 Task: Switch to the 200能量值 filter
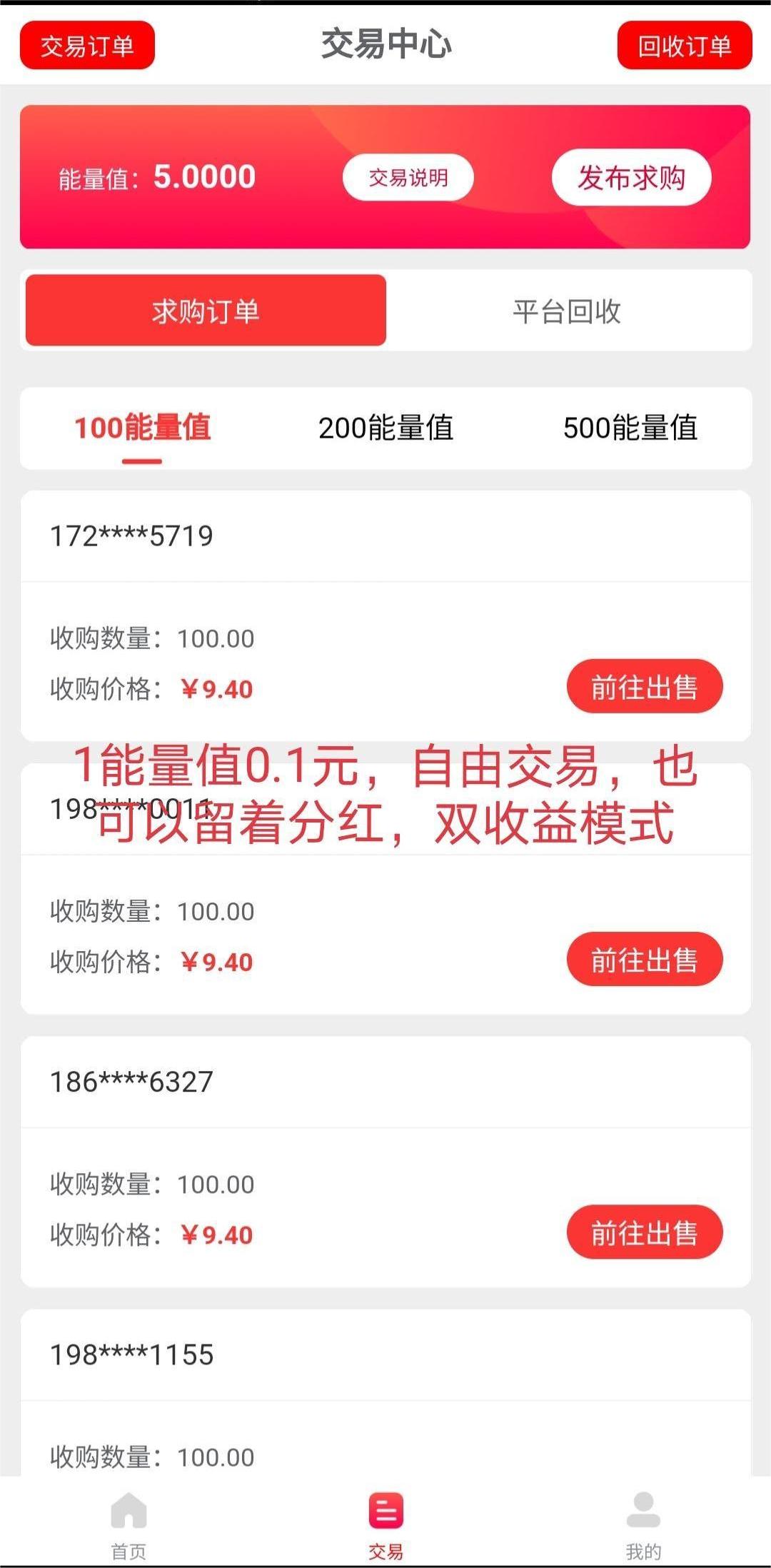click(385, 428)
